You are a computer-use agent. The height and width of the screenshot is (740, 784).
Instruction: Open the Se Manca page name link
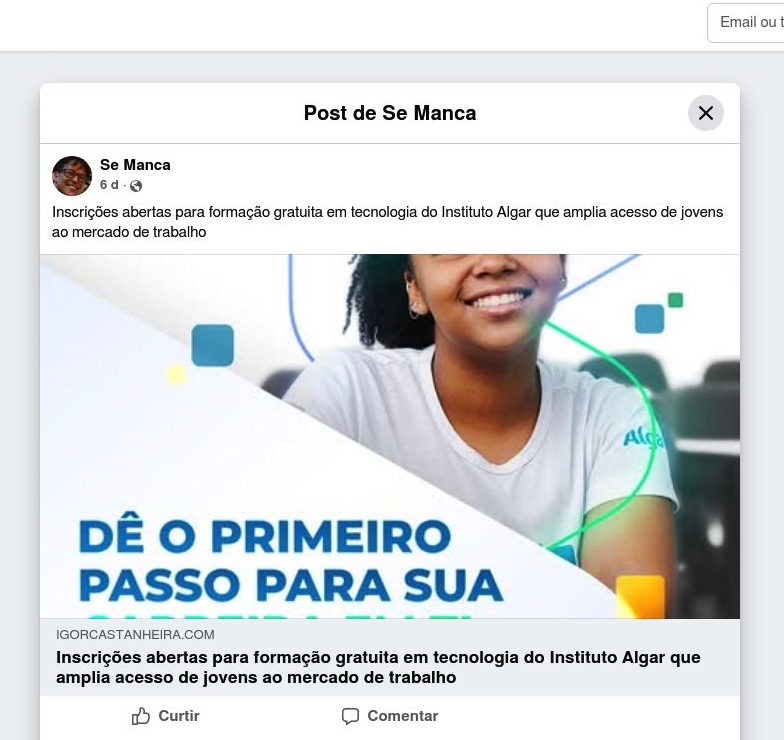click(x=135, y=165)
